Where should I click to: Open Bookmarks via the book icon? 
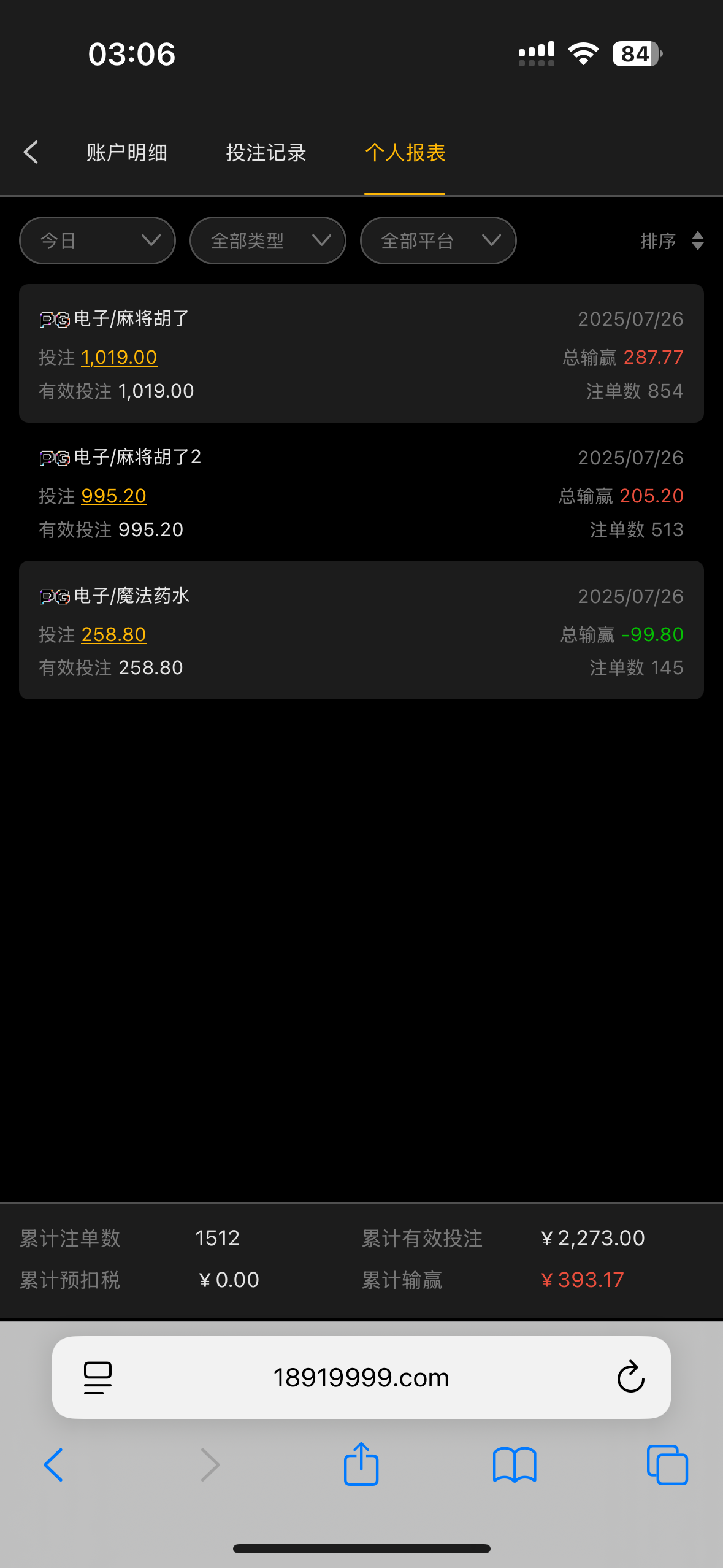pyautogui.click(x=514, y=1465)
